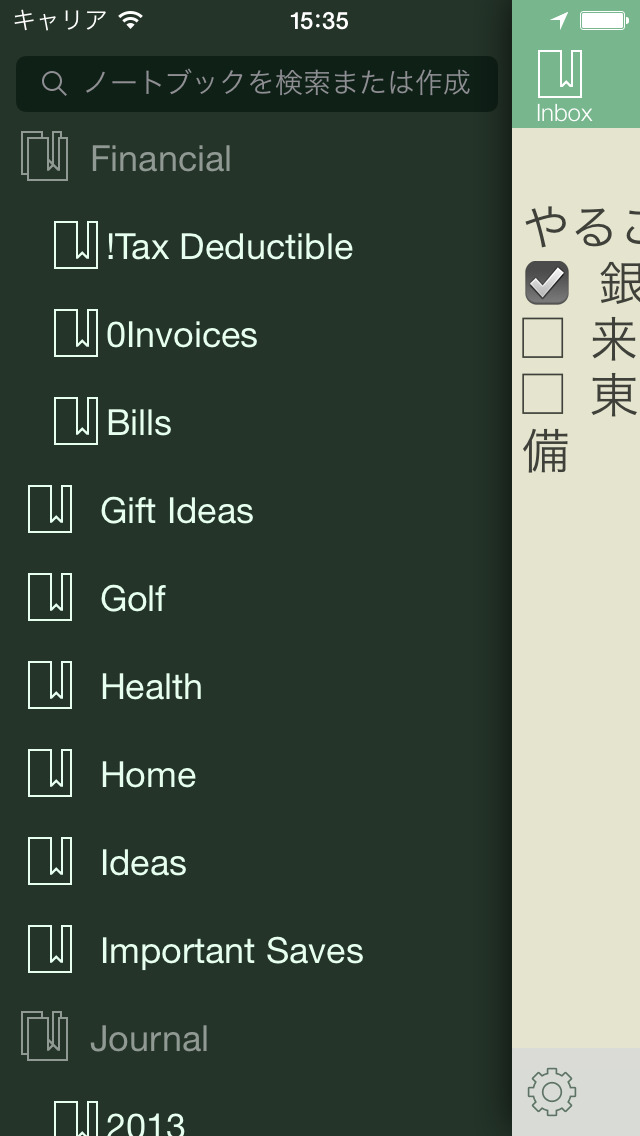Go to the Gift Ideas notebook
Screen dimensions: 640x1136
(176, 511)
